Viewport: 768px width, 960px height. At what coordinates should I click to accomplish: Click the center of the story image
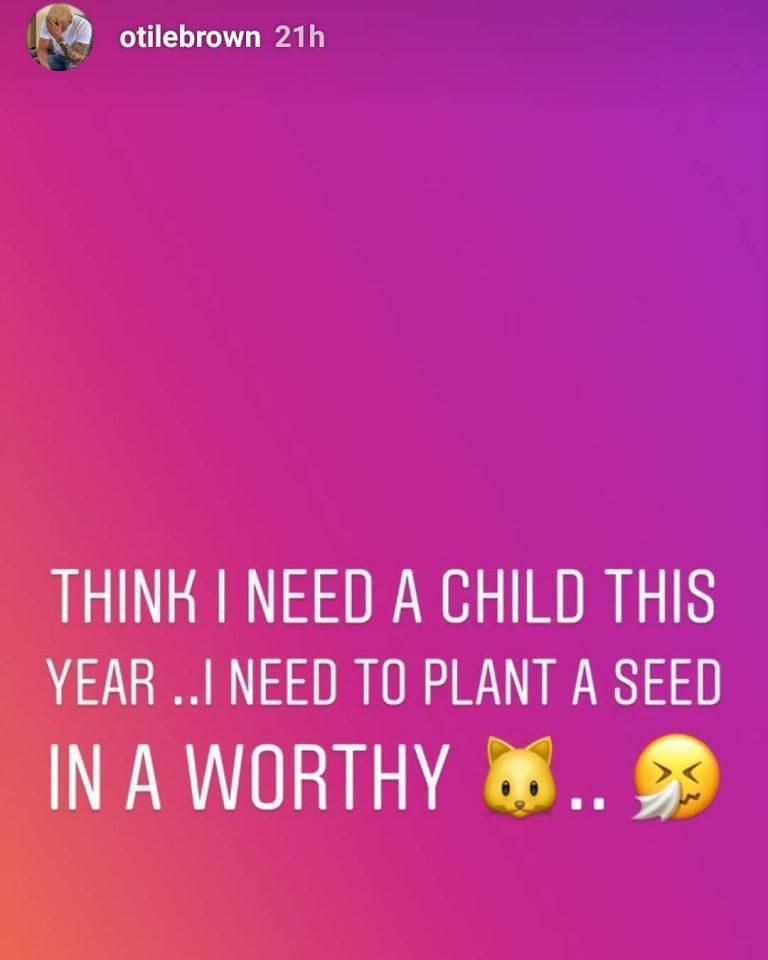tap(384, 480)
